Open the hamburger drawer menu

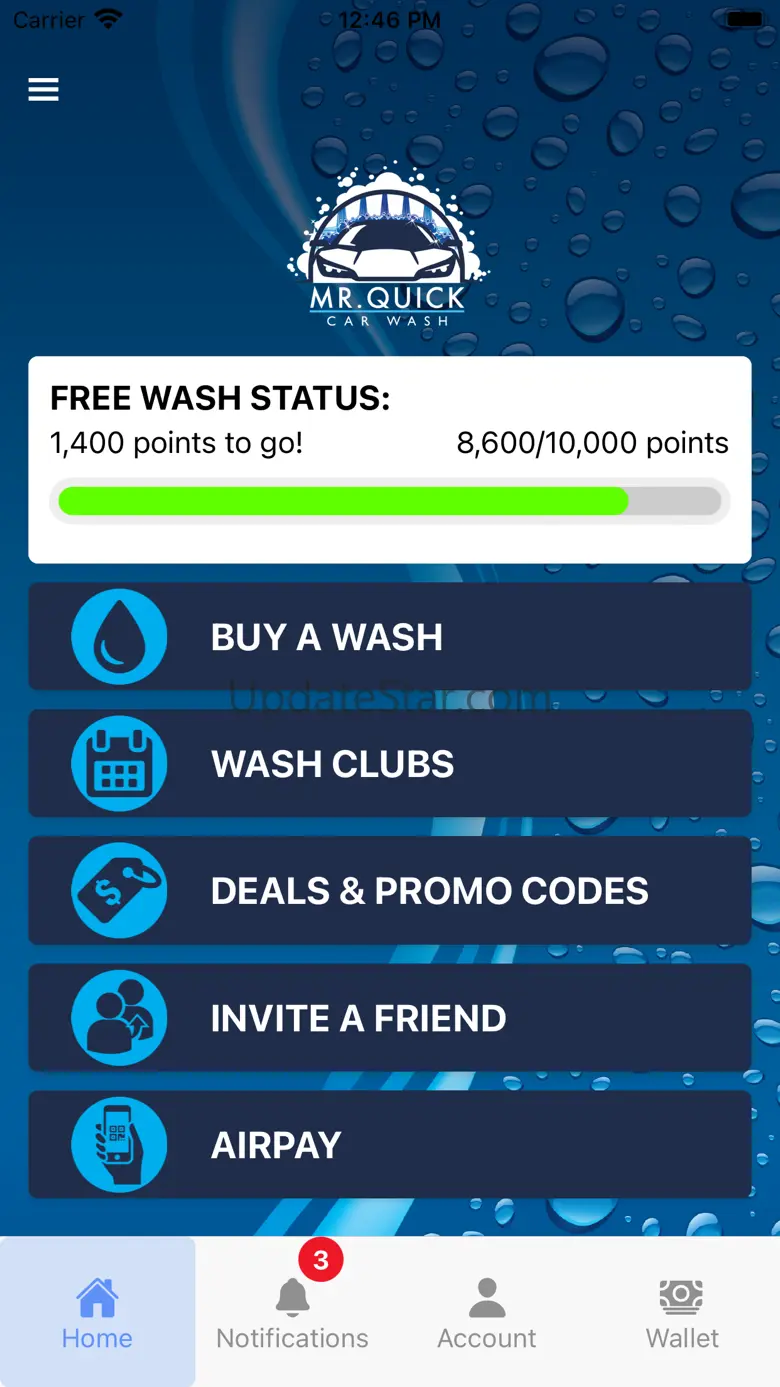[x=43, y=90]
